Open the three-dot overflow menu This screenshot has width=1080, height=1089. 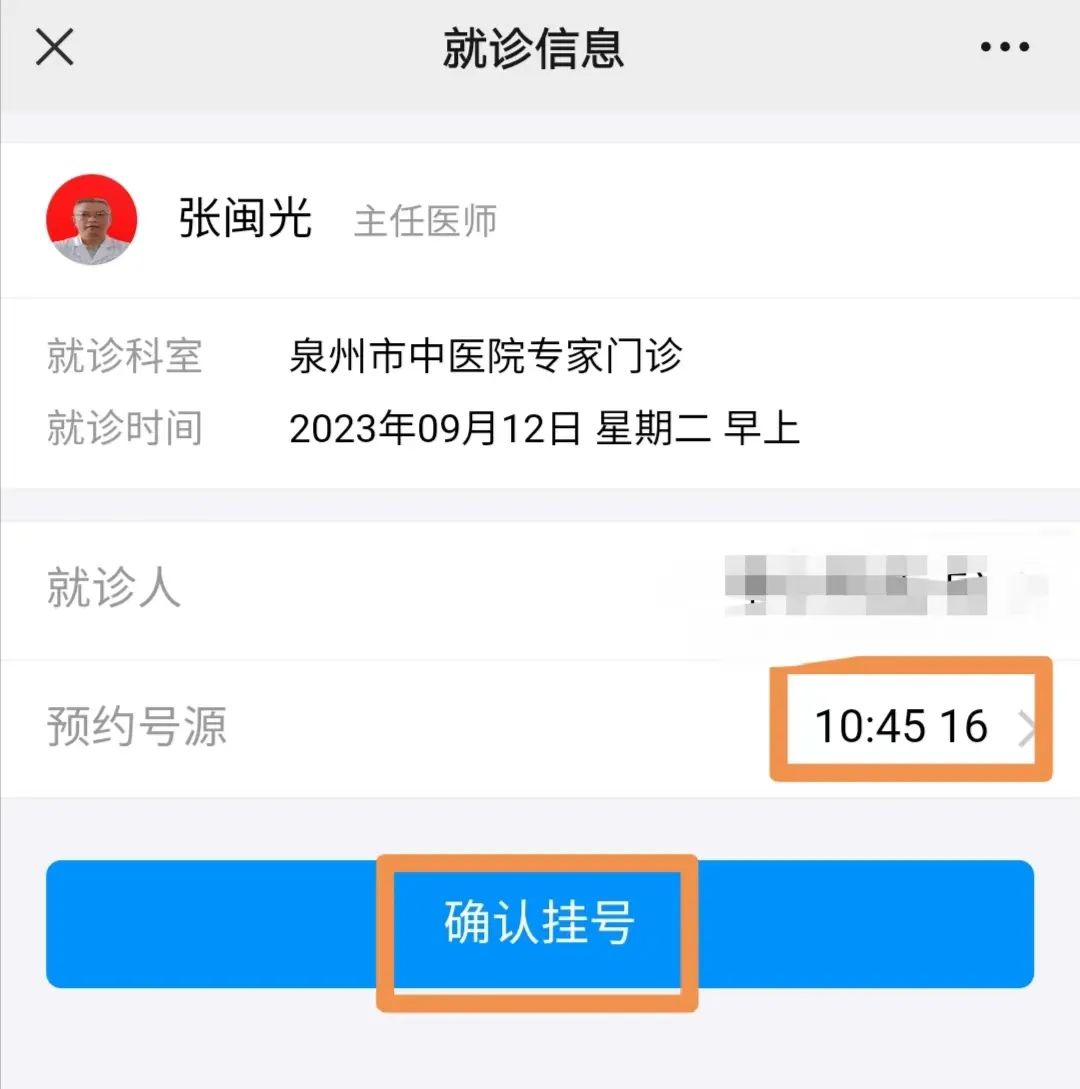coord(1004,47)
